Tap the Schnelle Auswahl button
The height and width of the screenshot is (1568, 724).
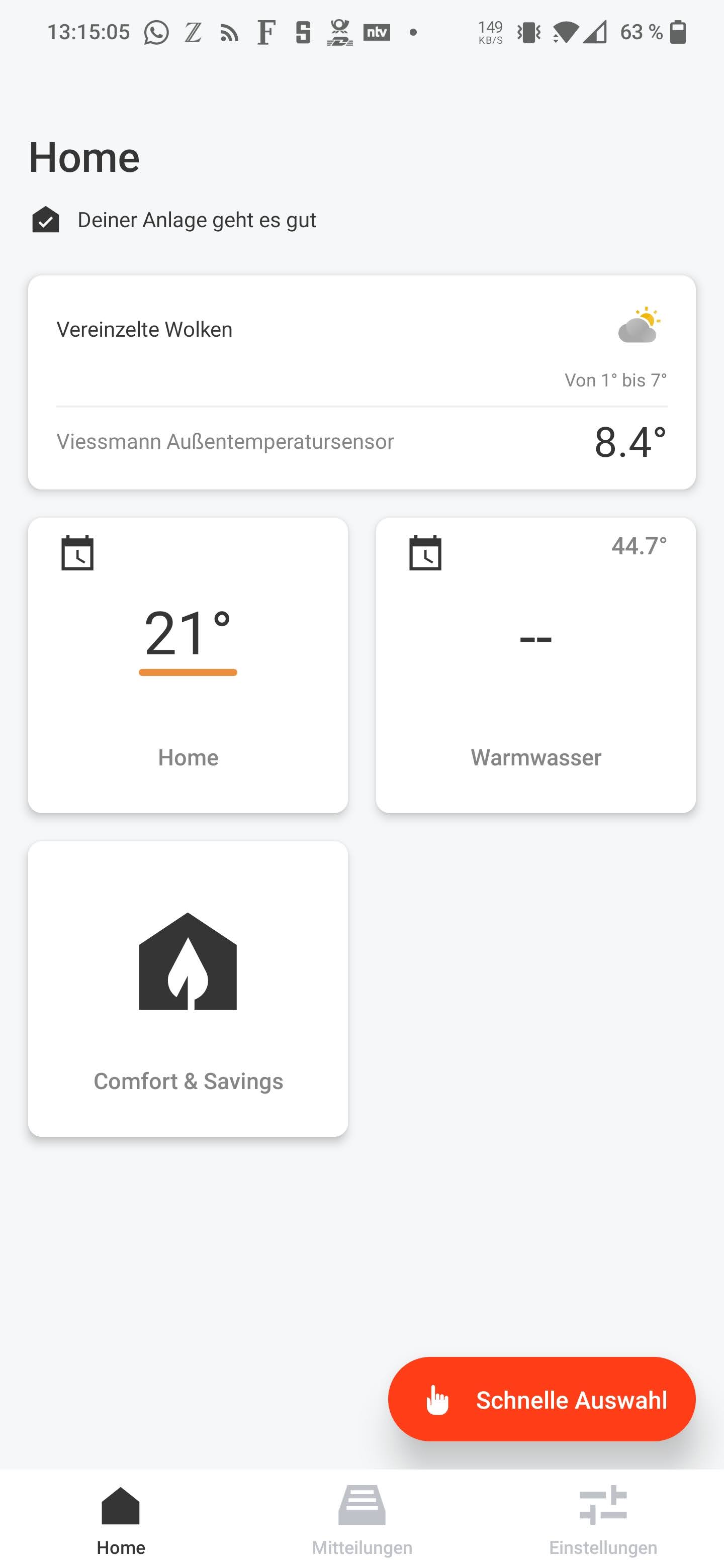point(541,1400)
